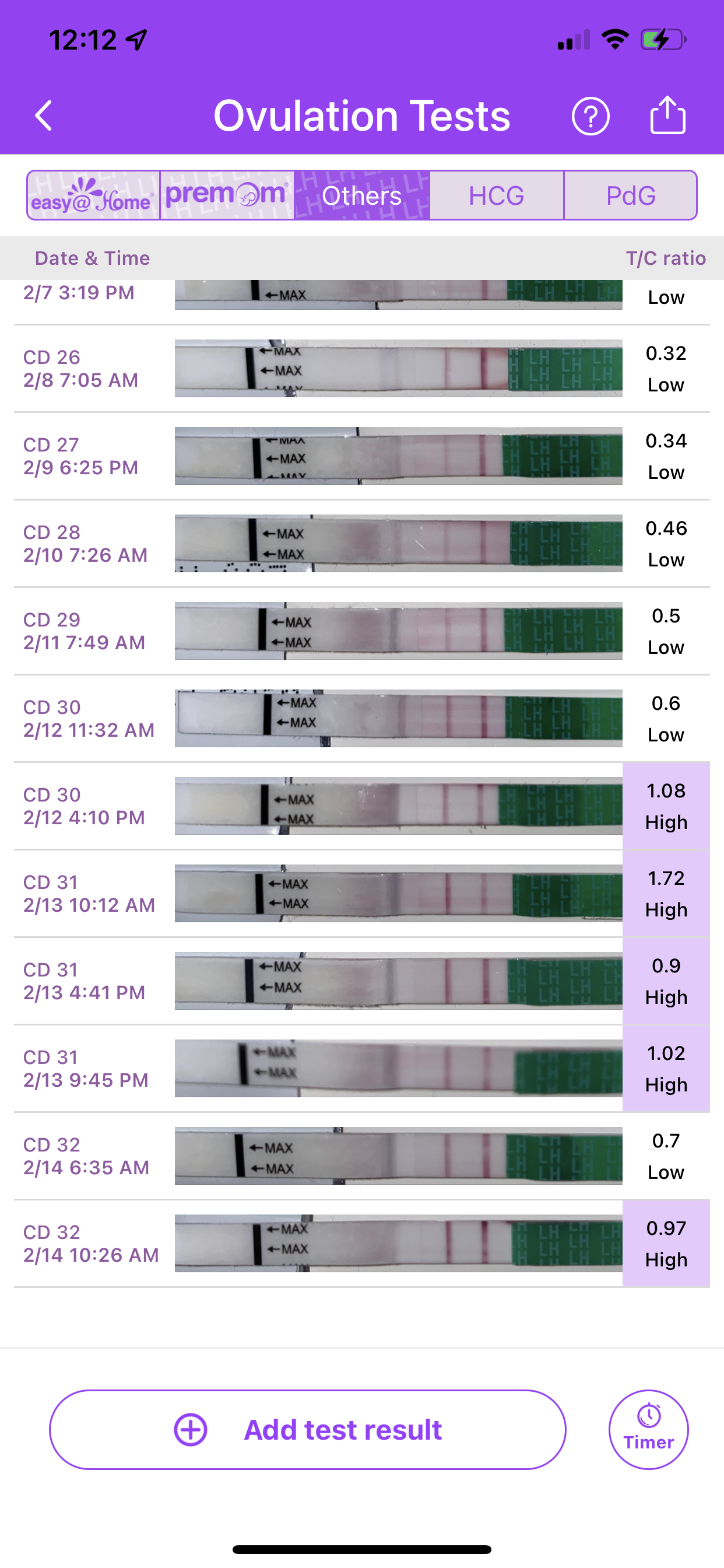Image resolution: width=724 pixels, height=1568 pixels.
Task: Select the Others tab
Action: (362, 195)
